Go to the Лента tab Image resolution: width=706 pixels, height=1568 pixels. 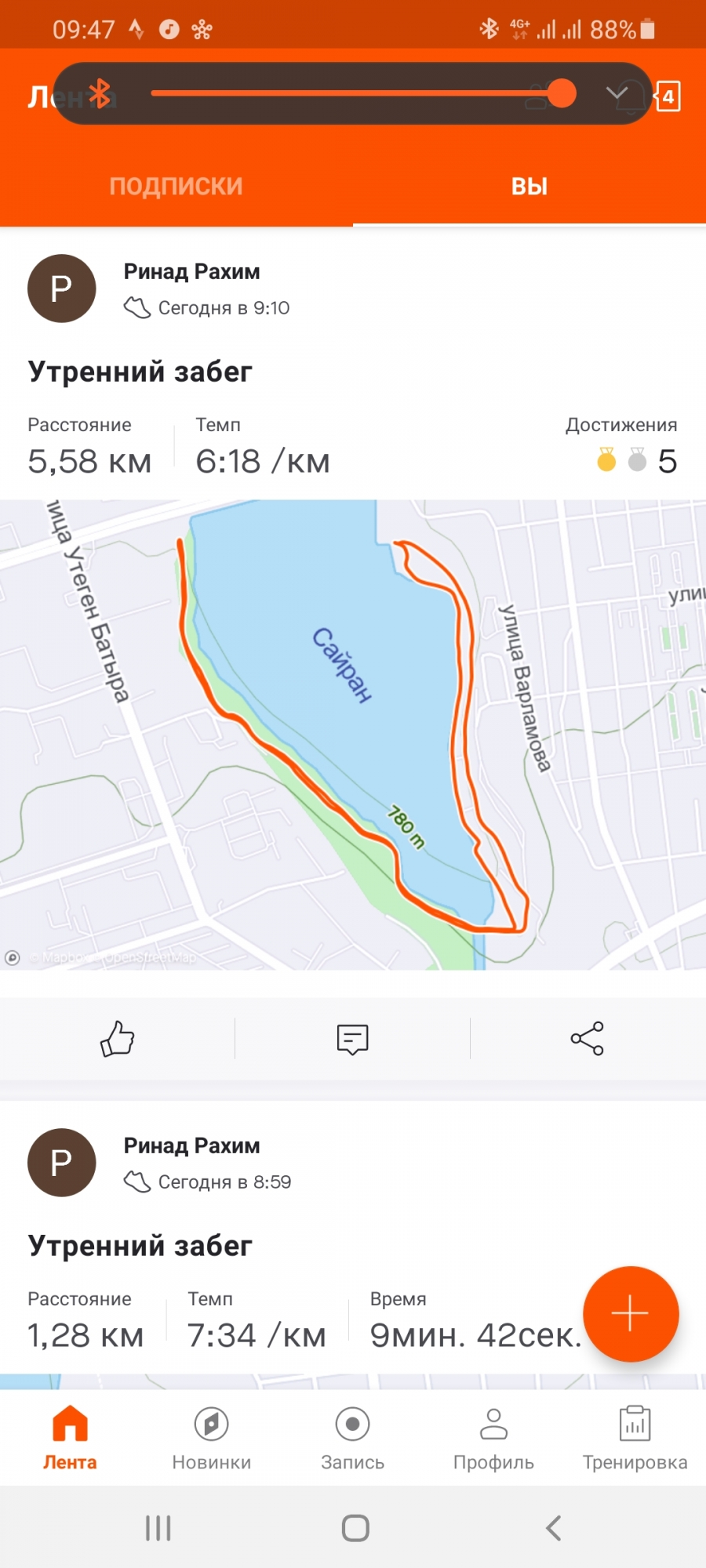point(70,1439)
